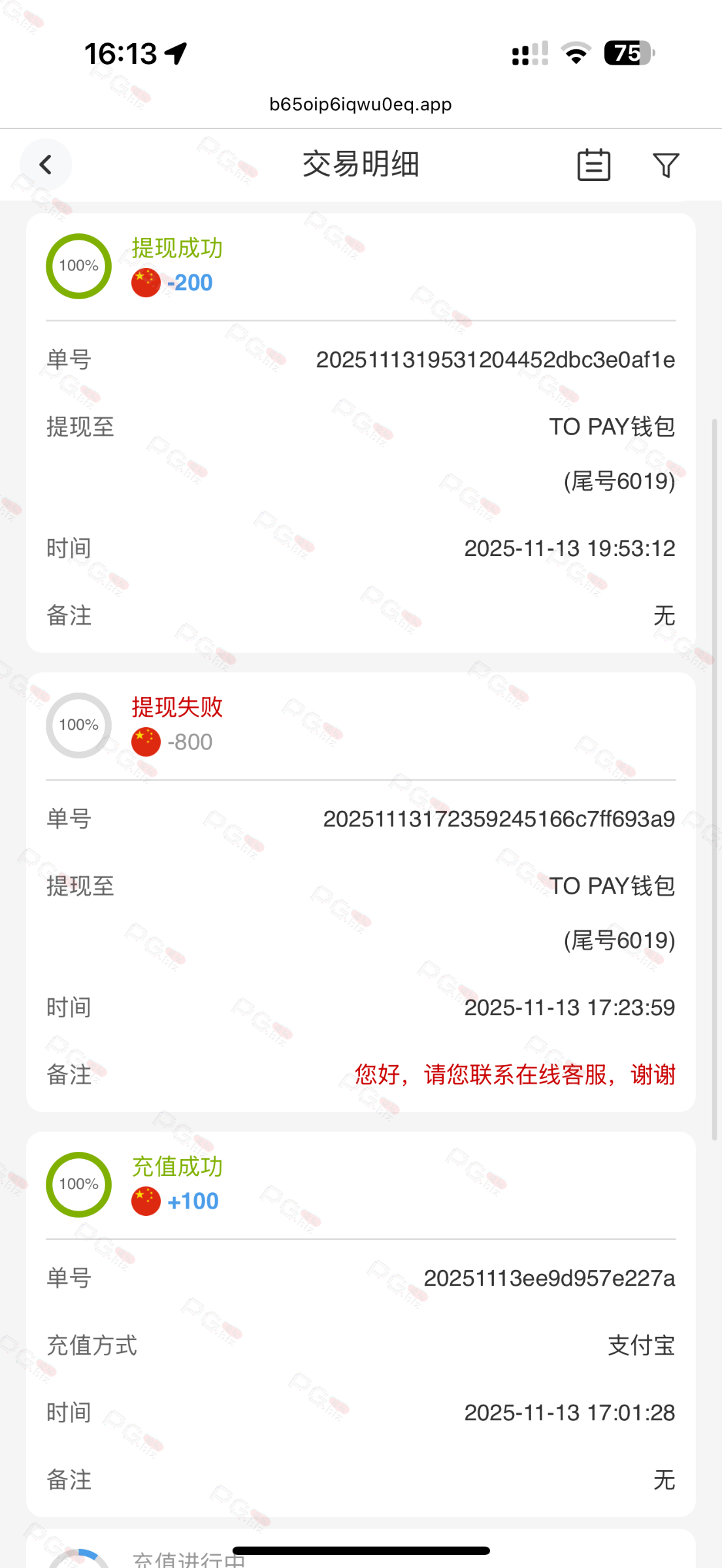Open the transaction filter
The height and width of the screenshot is (1568, 722).
point(665,165)
